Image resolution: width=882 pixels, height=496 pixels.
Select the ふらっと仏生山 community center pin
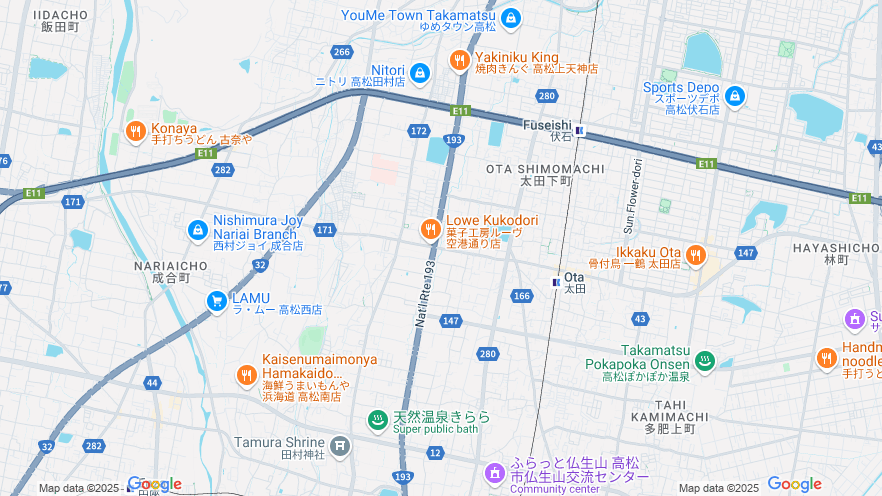pos(494,472)
